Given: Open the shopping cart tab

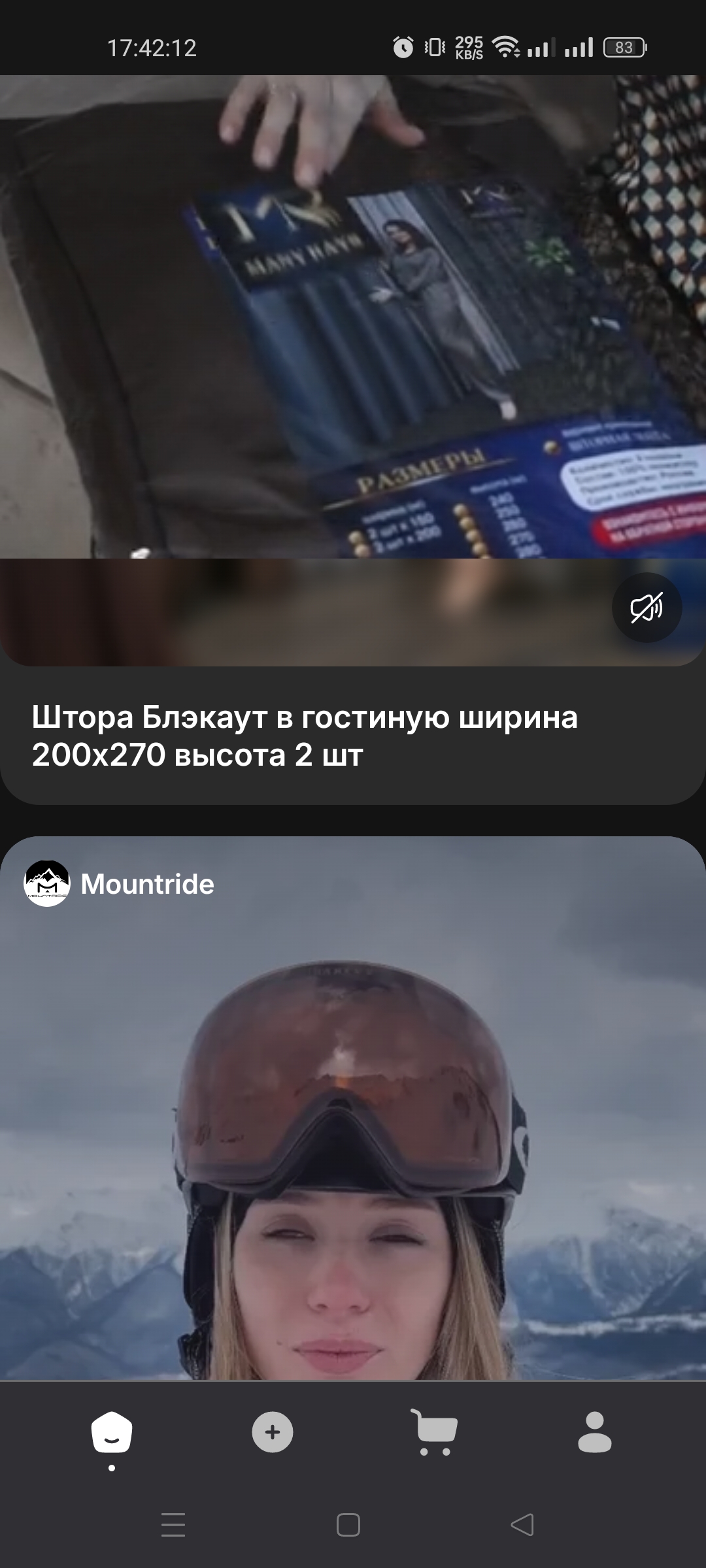Looking at the screenshot, I should click(x=434, y=1432).
